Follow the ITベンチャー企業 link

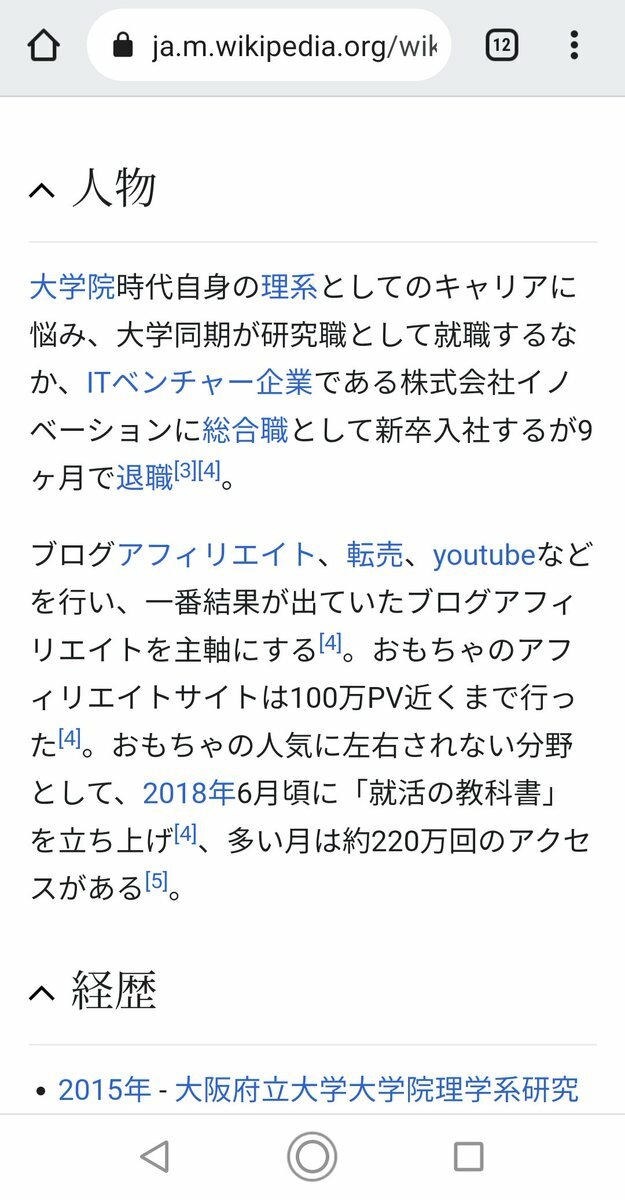pos(200,383)
